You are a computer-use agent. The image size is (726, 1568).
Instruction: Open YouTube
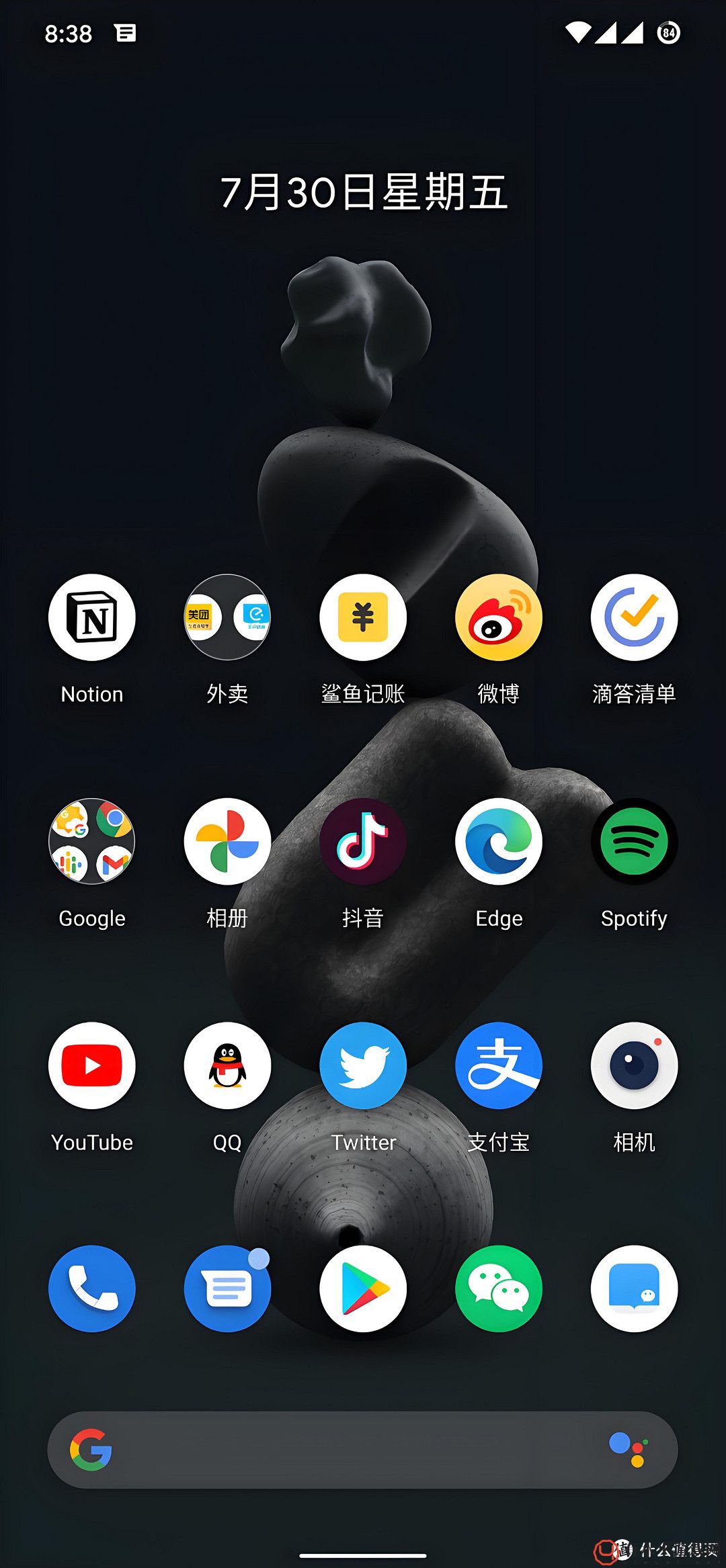pos(92,1065)
